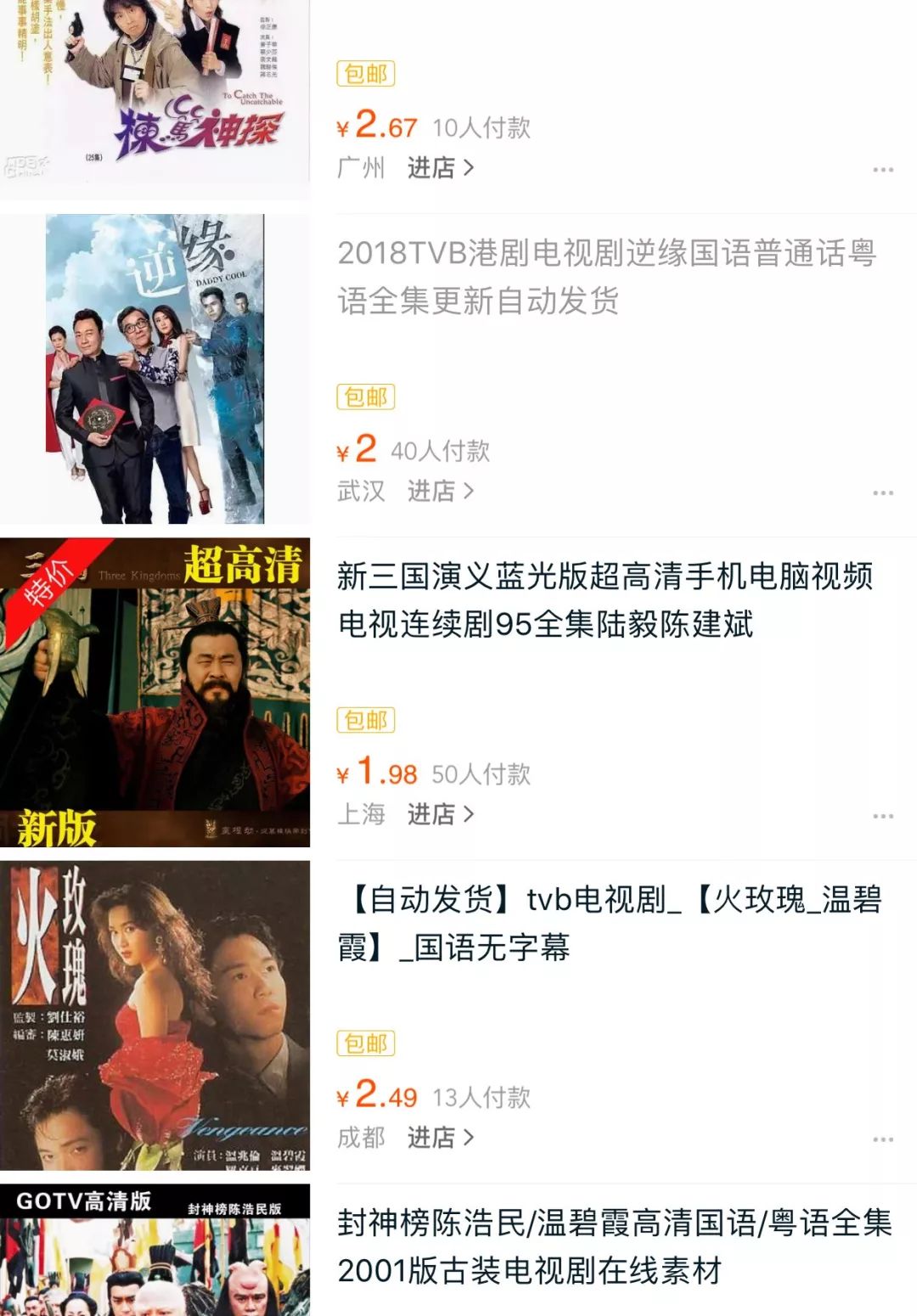Viewport: 917px width, 1316px height.
Task: Enter the Chengdu seller's shop via 进店
Action: pyautogui.click(x=440, y=1138)
